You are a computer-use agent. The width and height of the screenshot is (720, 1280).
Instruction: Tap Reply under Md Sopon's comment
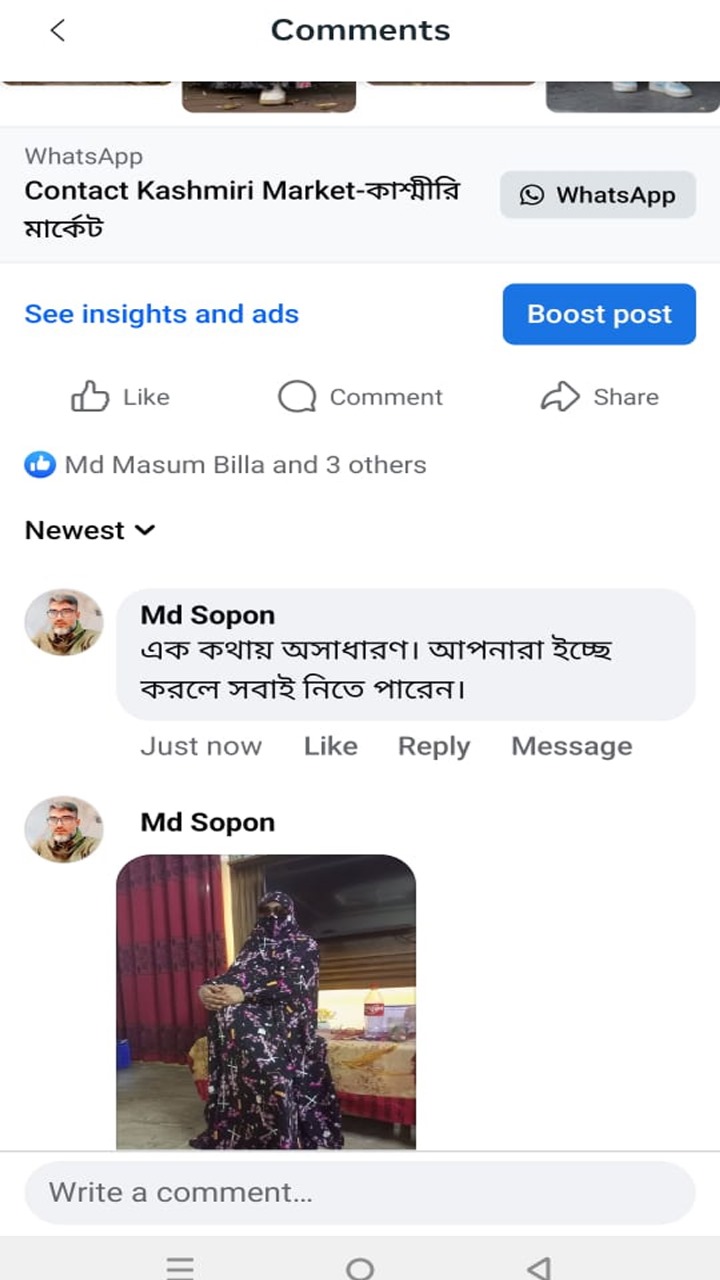click(433, 746)
